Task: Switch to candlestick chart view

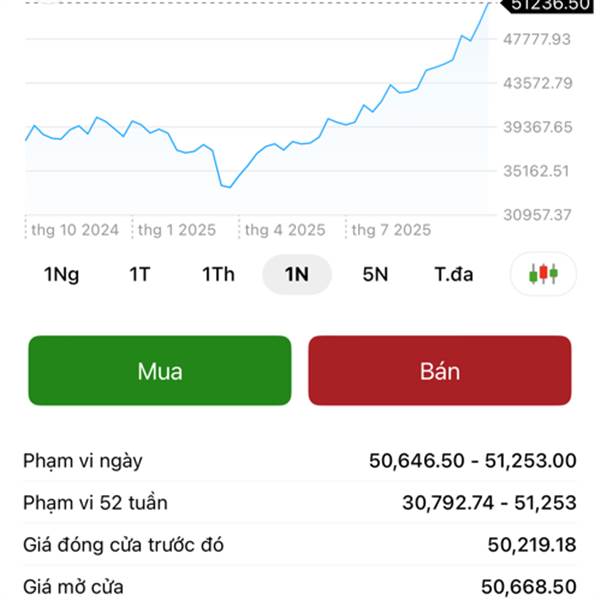Action: pyautogui.click(x=543, y=274)
